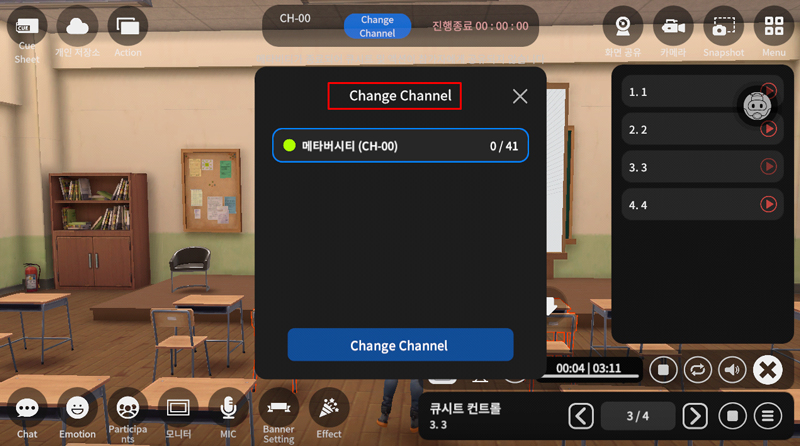Go to the next cue page
The image size is (800, 446).
tap(695, 415)
